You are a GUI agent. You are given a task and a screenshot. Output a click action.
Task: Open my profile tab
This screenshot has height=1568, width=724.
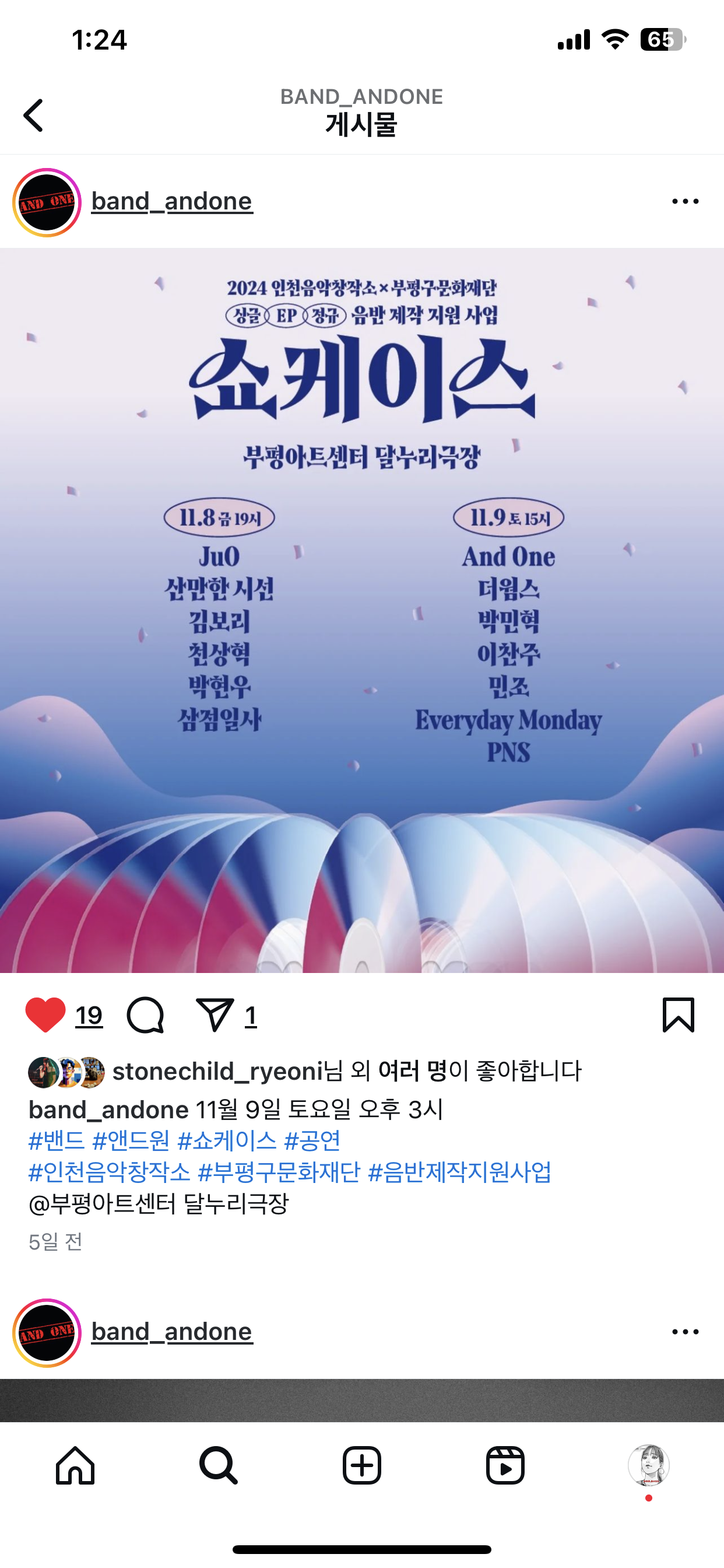(x=649, y=1465)
